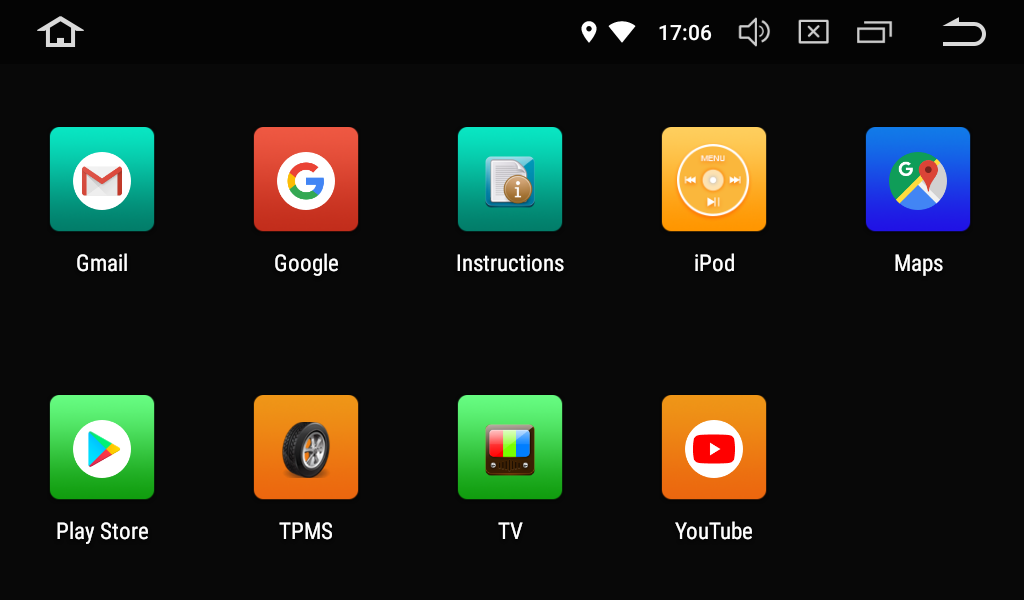1024x600 pixels.
Task: Open the Gmail app
Action: [102, 180]
